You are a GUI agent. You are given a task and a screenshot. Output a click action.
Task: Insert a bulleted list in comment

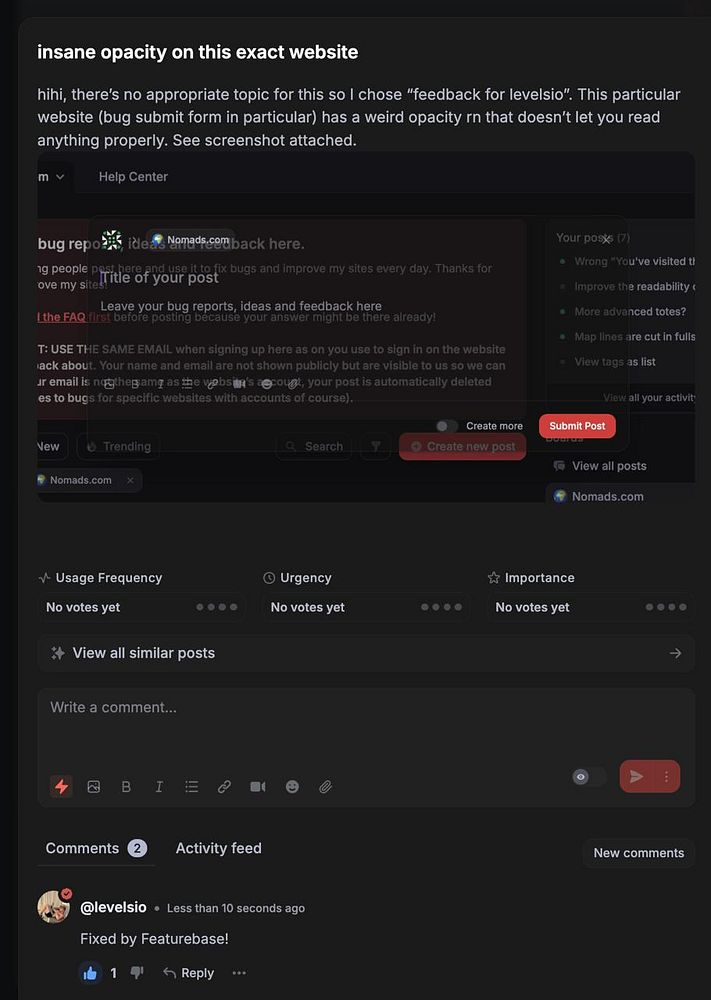pos(191,787)
